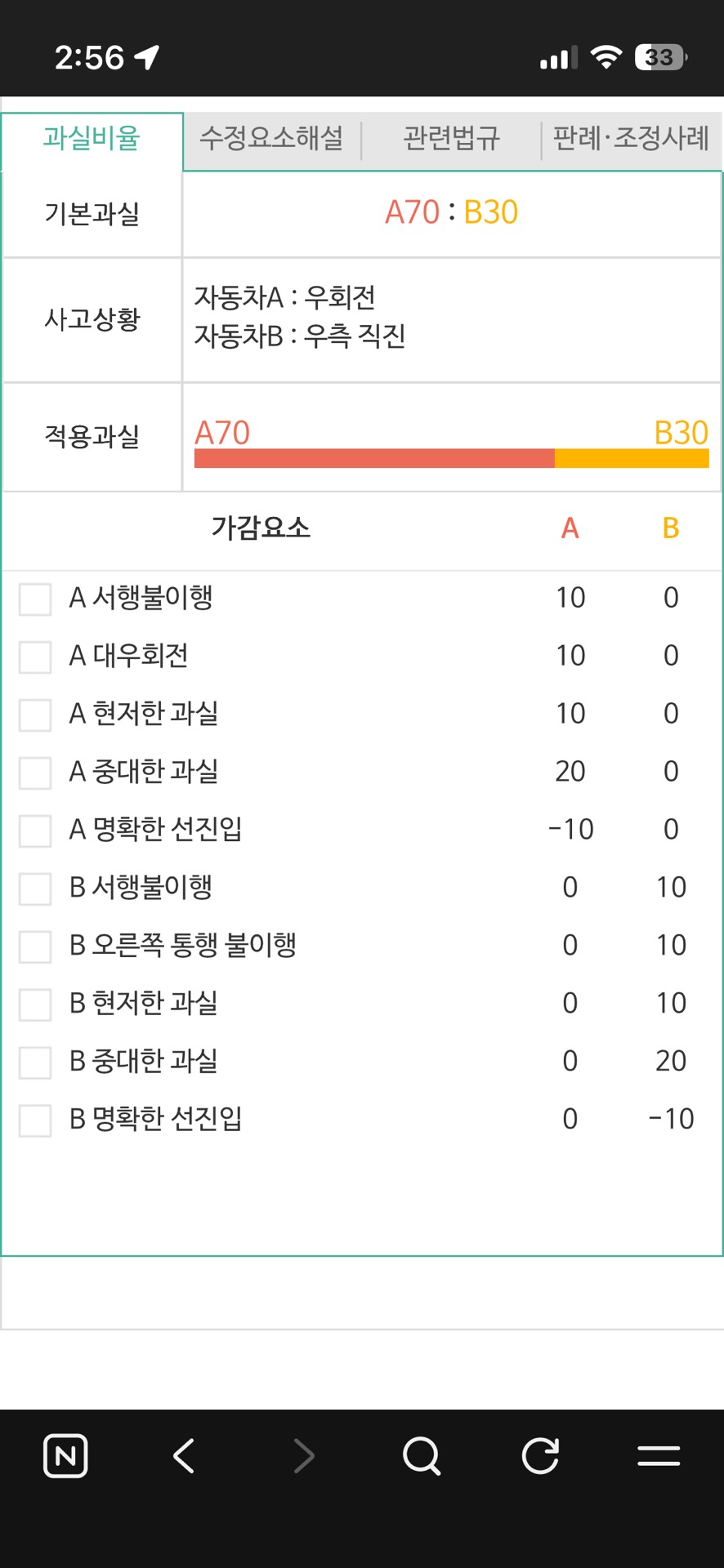The width and height of the screenshot is (724, 1568).
Task: Go back to the previous page
Action: click(184, 1455)
